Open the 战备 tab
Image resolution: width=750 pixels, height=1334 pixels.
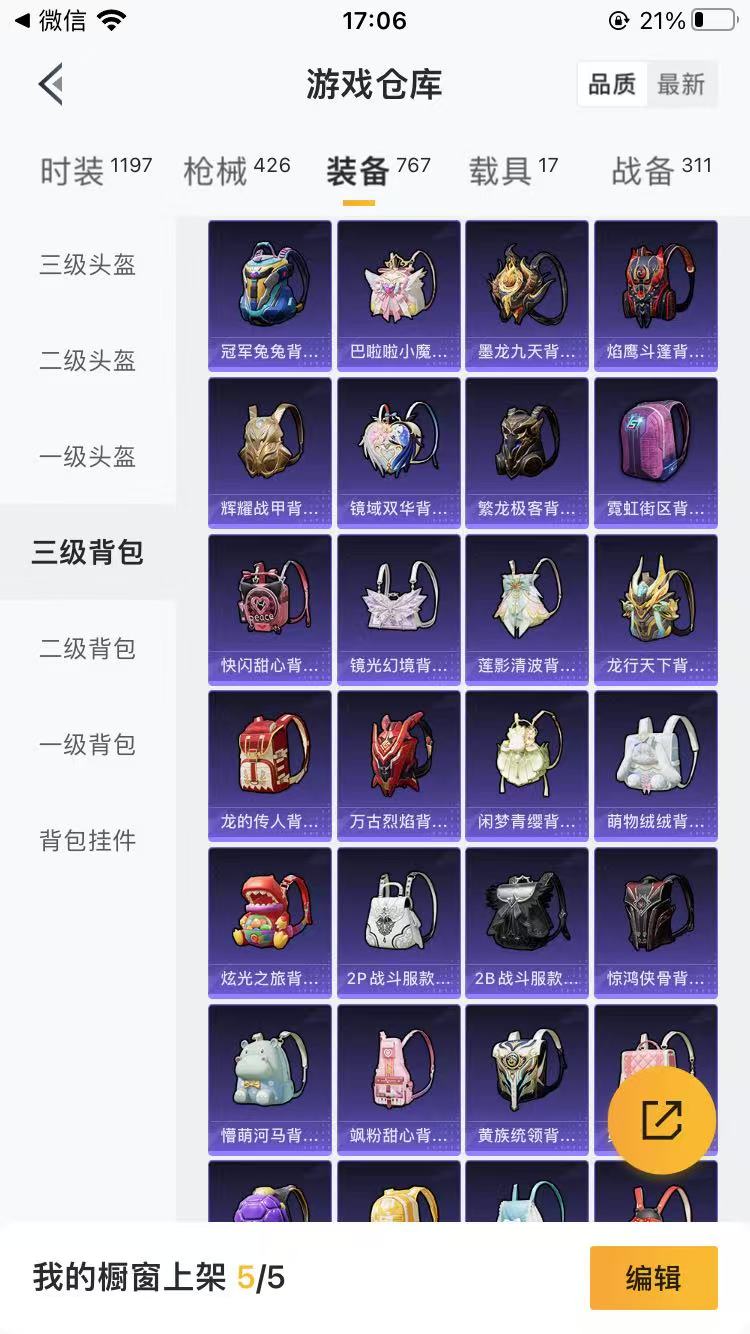pyautogui.click(x=661, y=170)
